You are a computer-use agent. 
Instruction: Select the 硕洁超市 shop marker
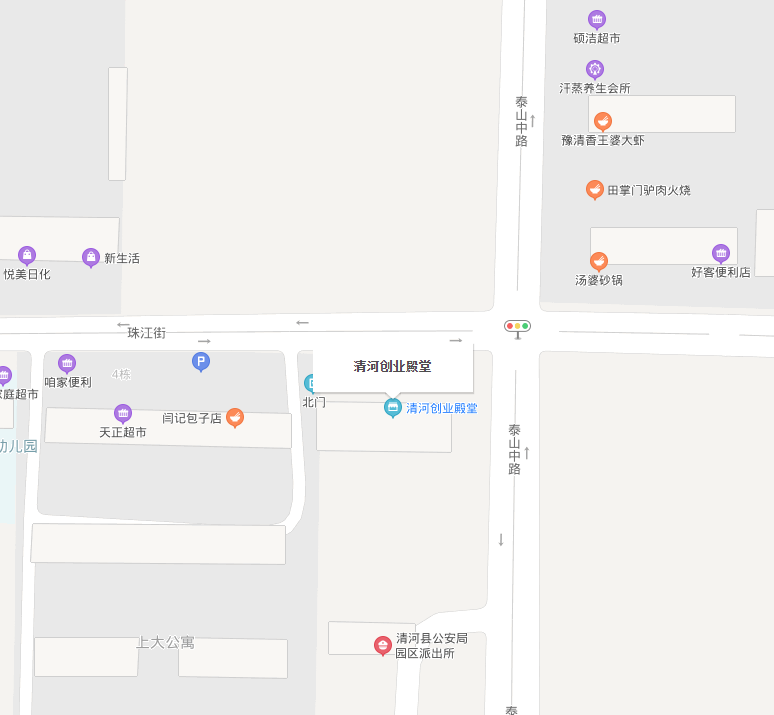(x=597, y=20)
